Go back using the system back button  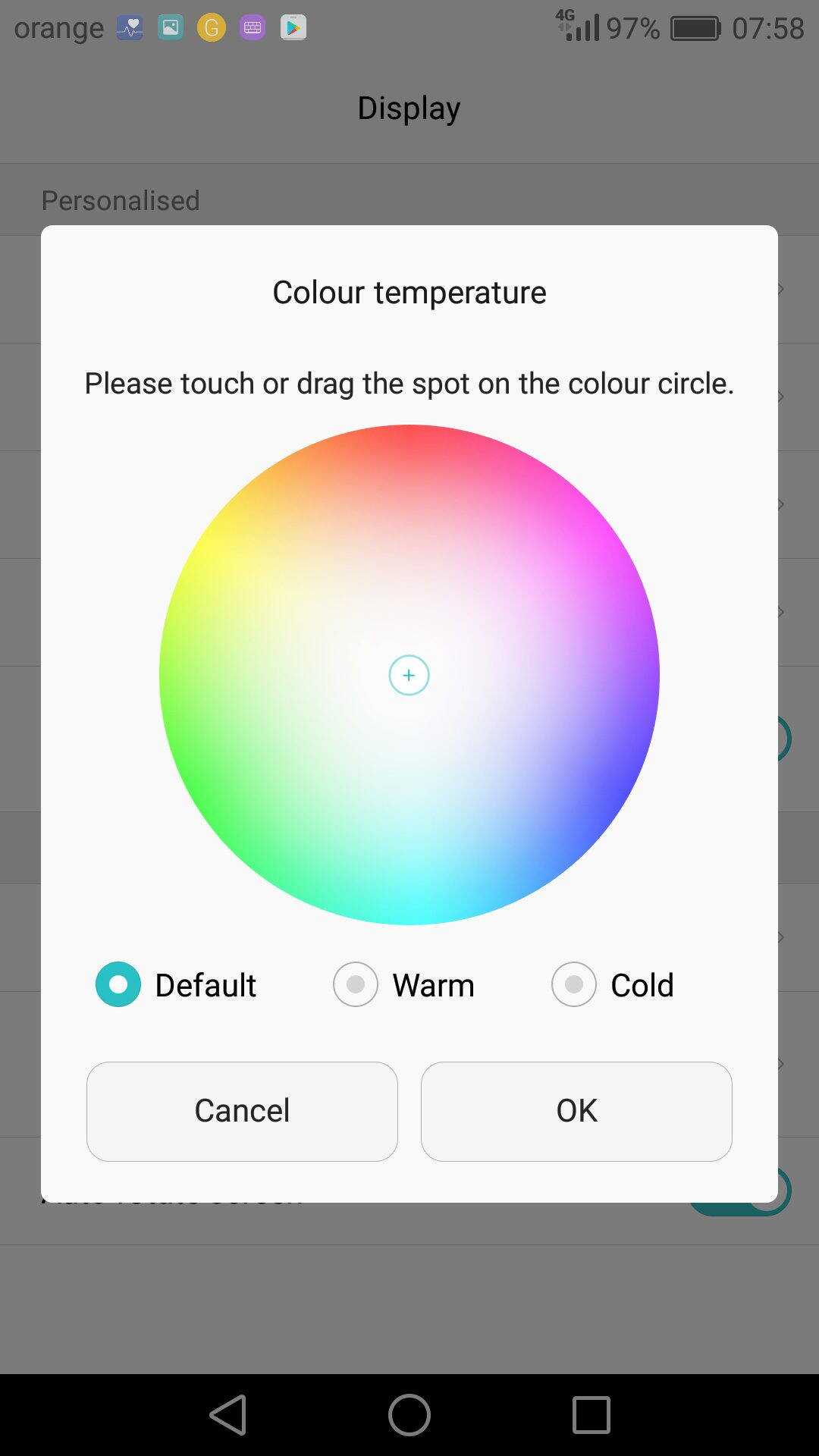coord(228,1415)
